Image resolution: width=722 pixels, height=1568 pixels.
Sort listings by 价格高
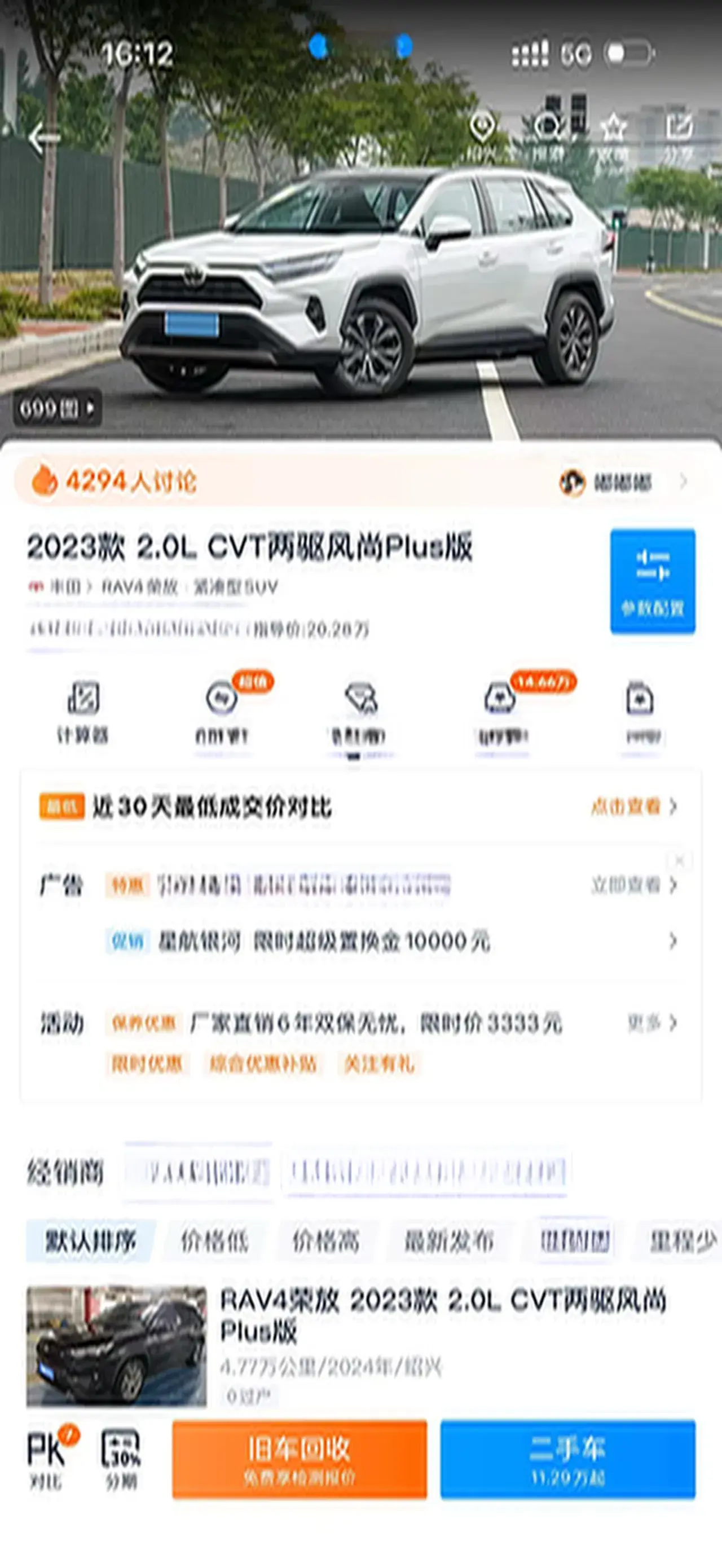325,1240
